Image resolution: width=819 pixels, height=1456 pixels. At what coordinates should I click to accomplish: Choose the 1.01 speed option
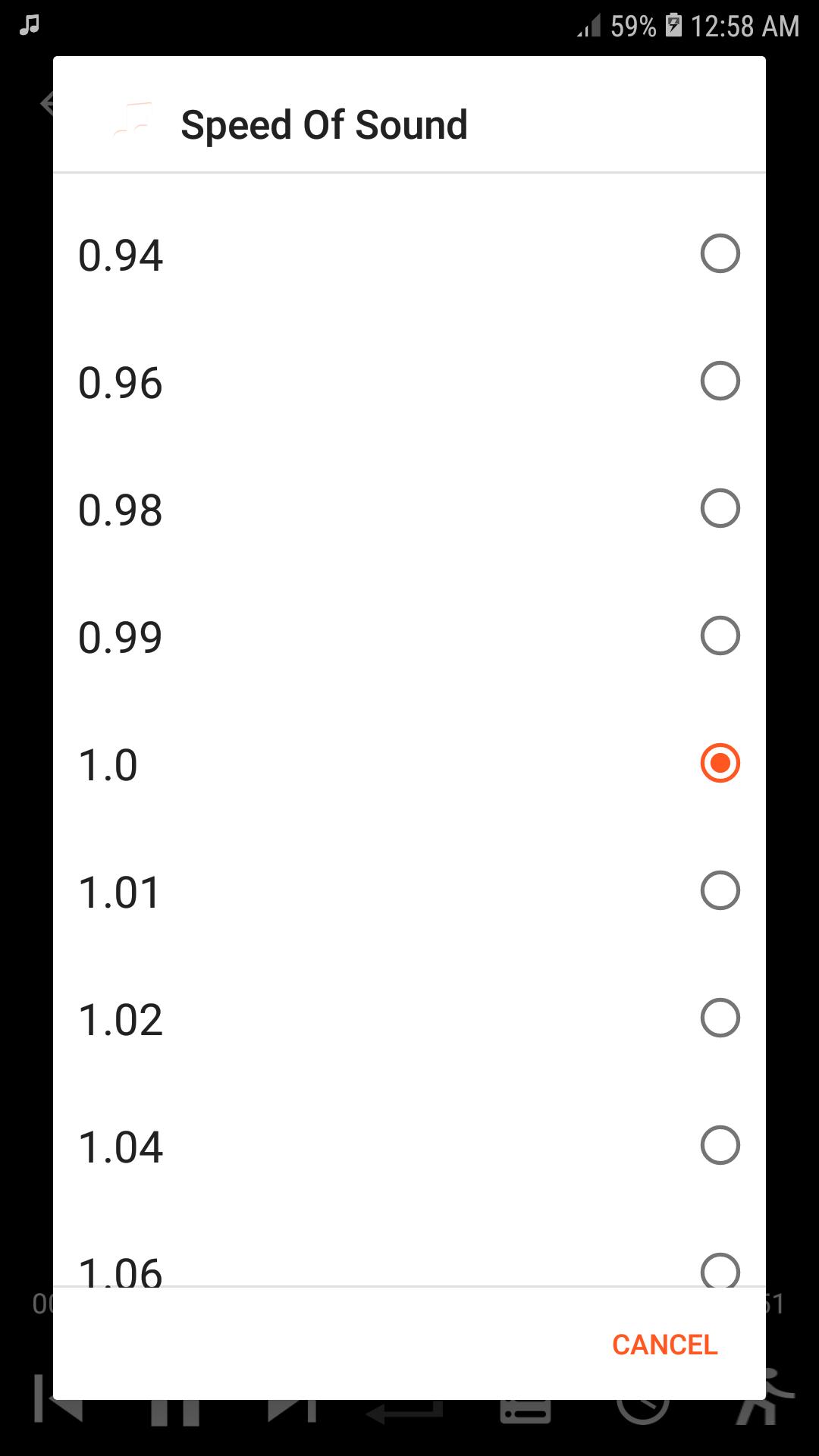pyautogui.click(x=719, y=890)
